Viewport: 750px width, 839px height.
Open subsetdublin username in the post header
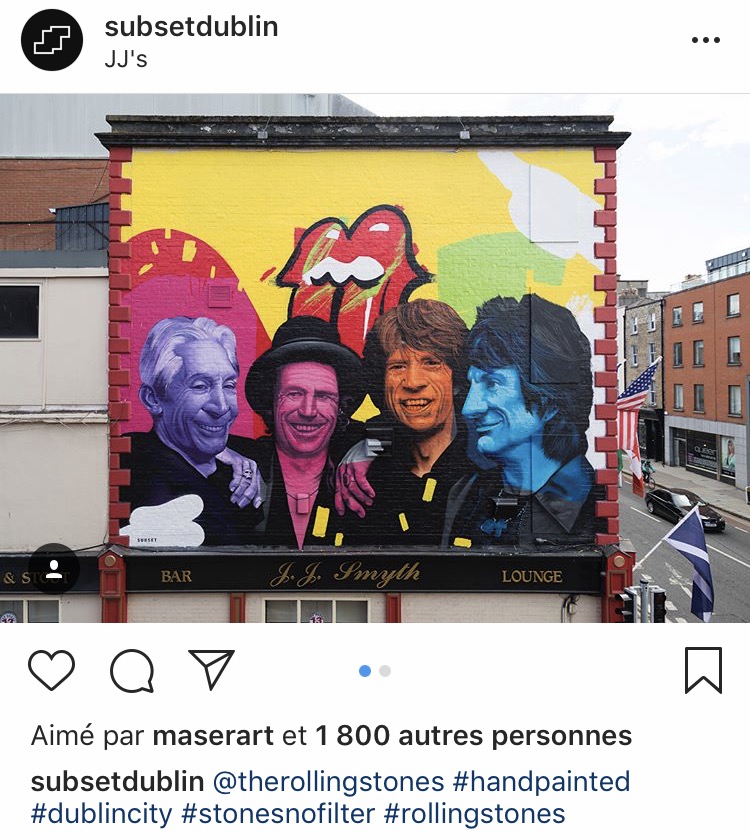pos(191,27)
